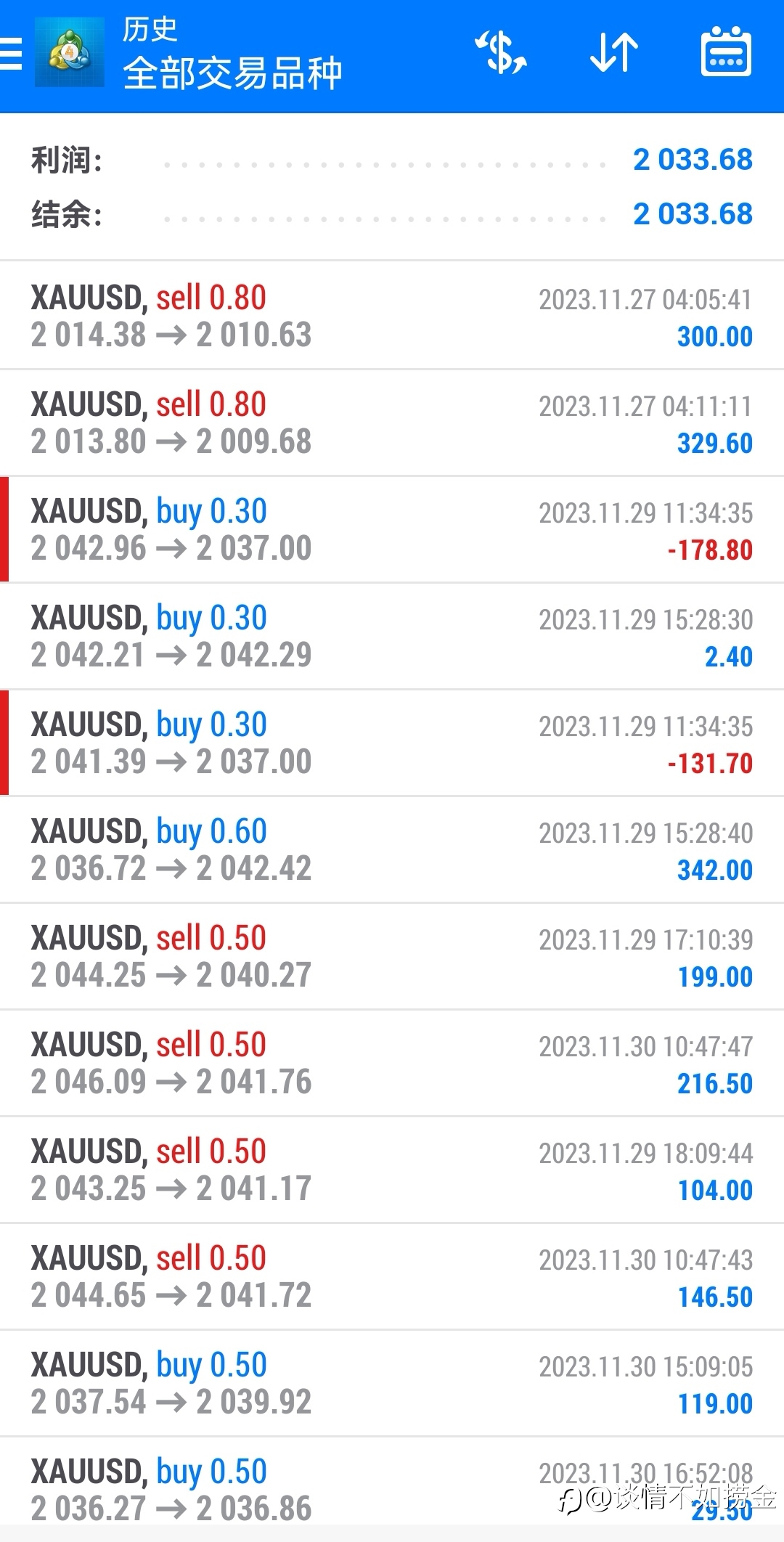This screenshot has width=784, height=1542.
Task: Open the buy 0.60 trade with 342.00 profit
Action: coord(392,849)
